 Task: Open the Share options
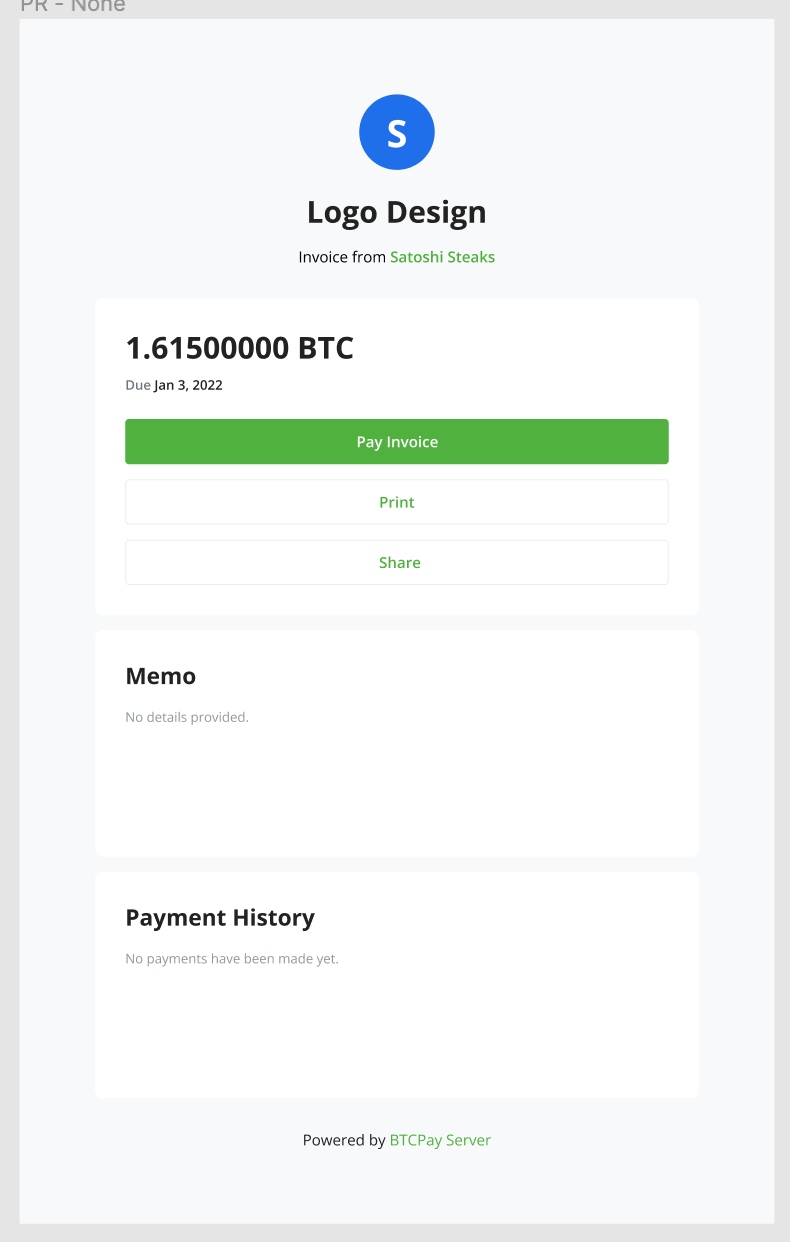click(399, 562)
